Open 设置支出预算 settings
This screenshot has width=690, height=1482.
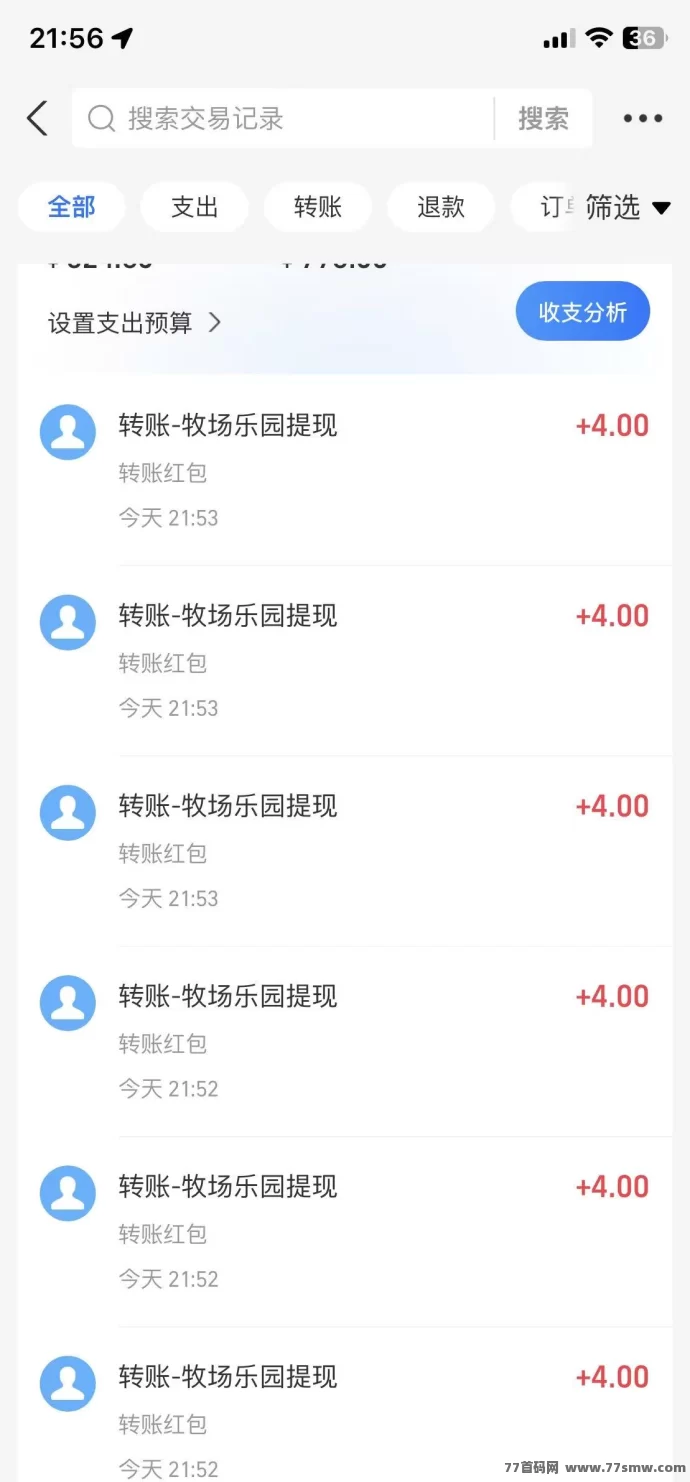(x=134, y=323)
